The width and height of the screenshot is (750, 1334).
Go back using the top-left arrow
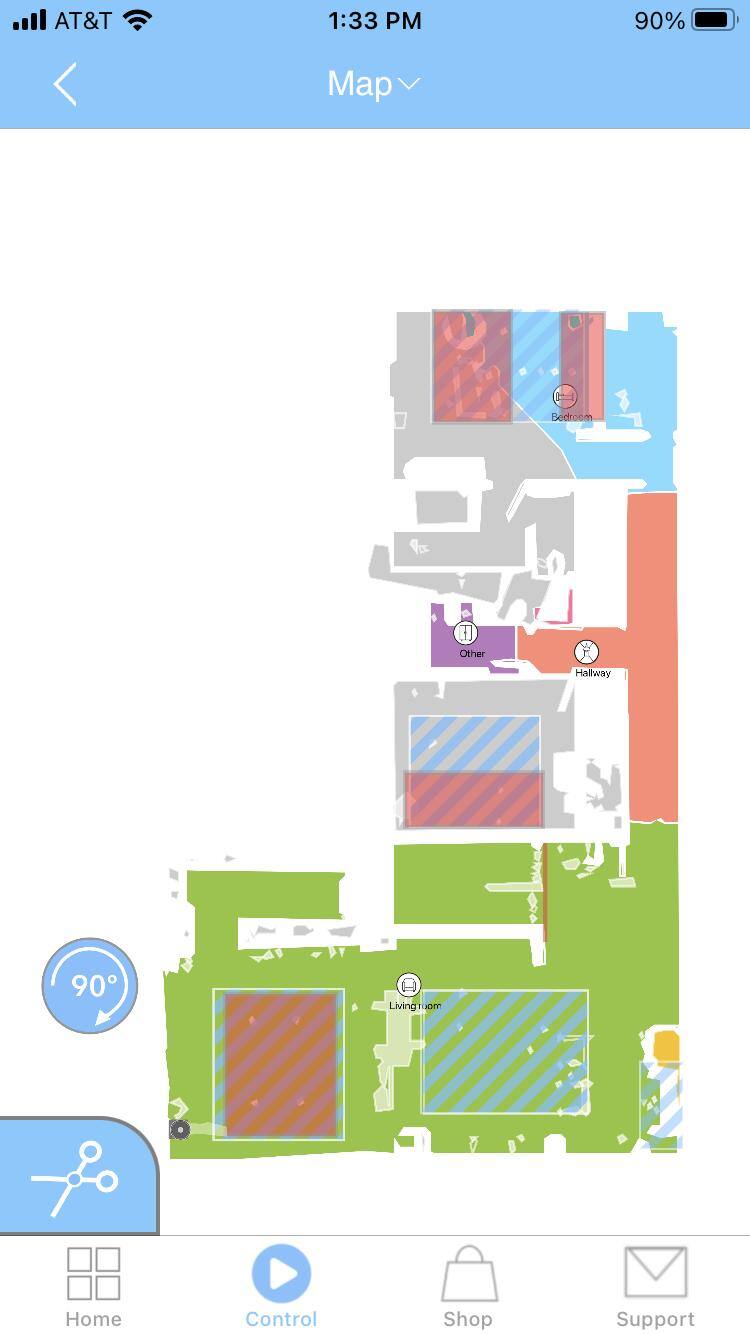tap(65, 84)
